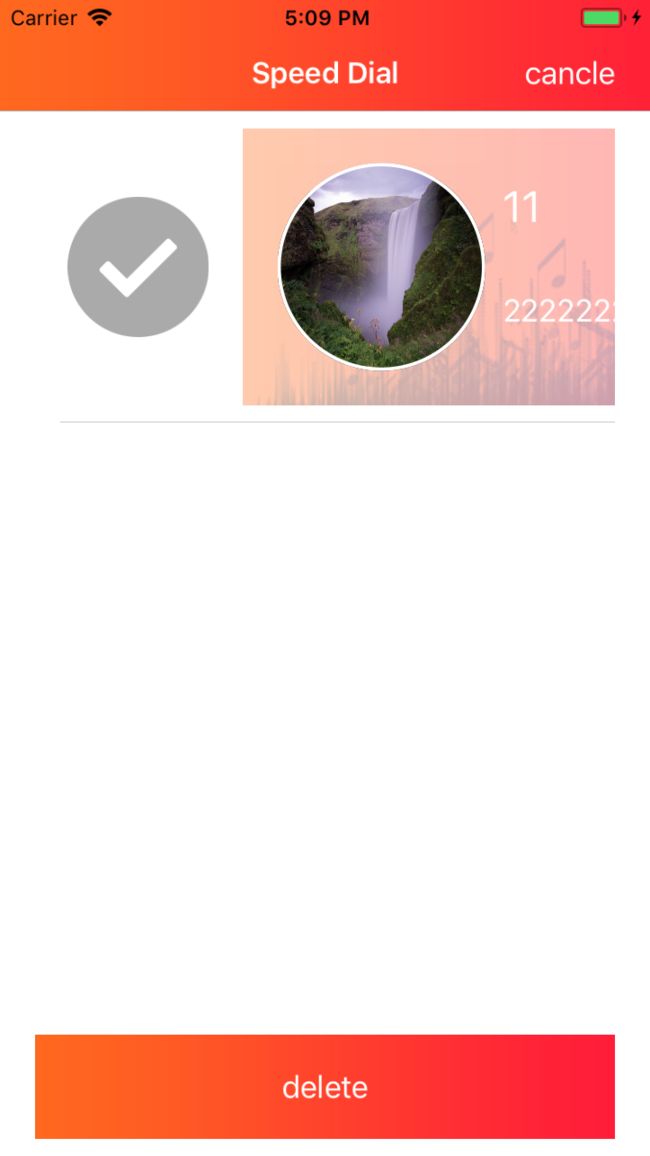Viewport: 650px width, 1156px height.
Task: Tap the cancle button in header
Action: tap(569, 74)
